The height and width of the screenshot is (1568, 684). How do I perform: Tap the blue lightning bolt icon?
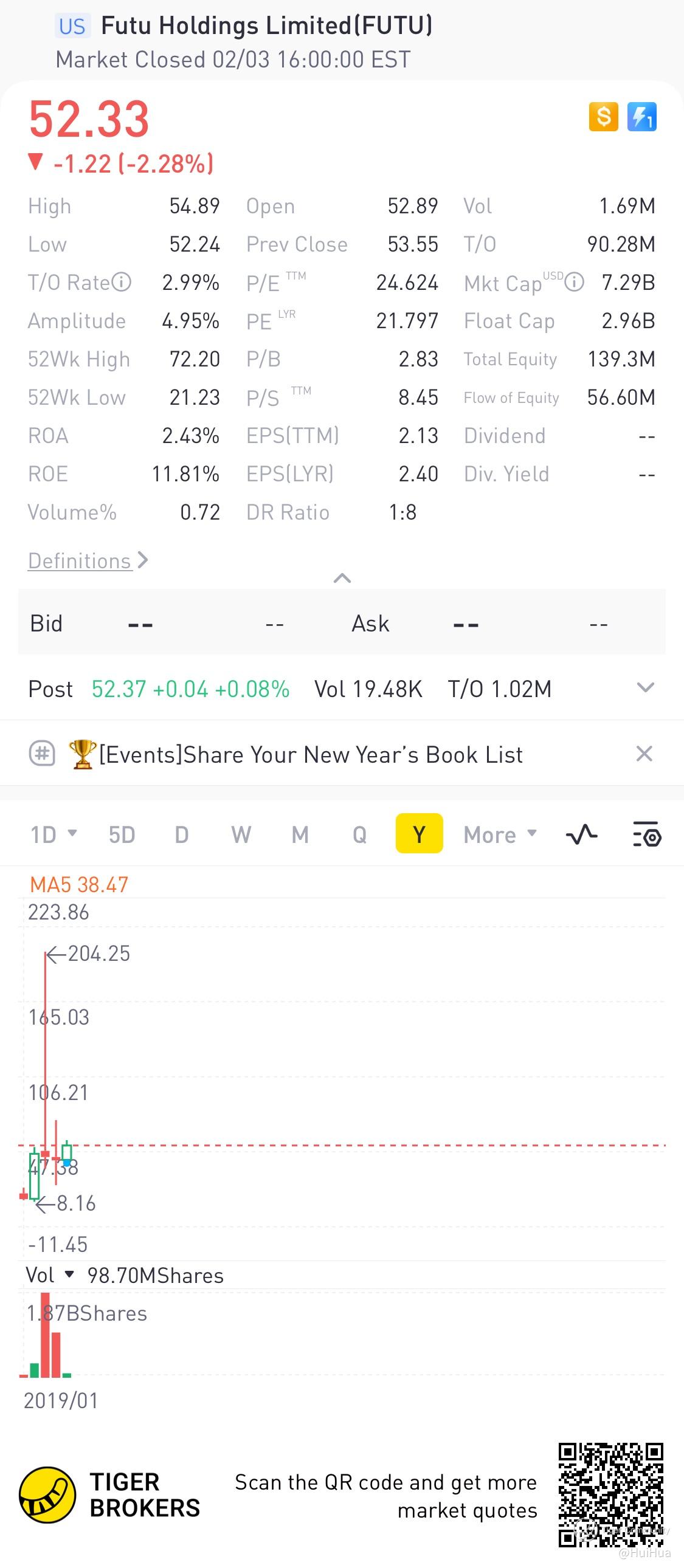(642, 116)
